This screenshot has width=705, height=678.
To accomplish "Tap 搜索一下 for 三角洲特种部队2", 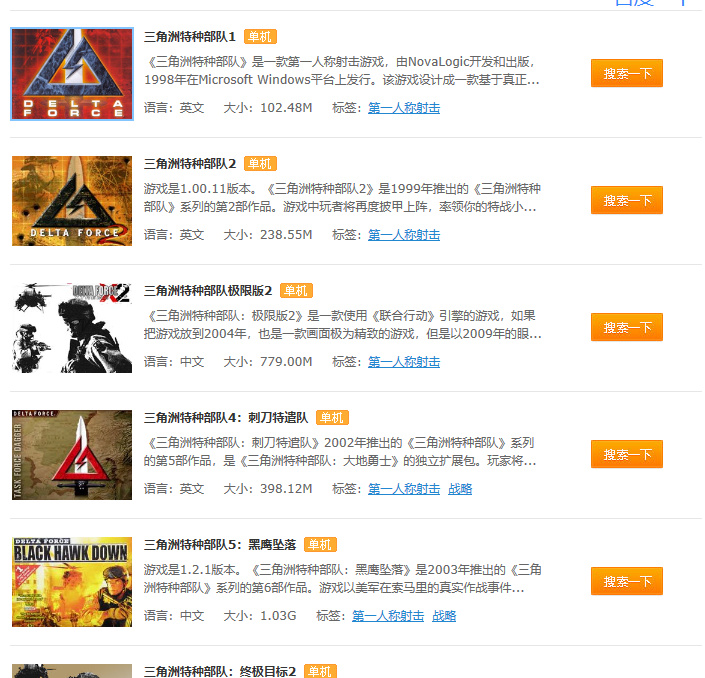I will point(626,201).
